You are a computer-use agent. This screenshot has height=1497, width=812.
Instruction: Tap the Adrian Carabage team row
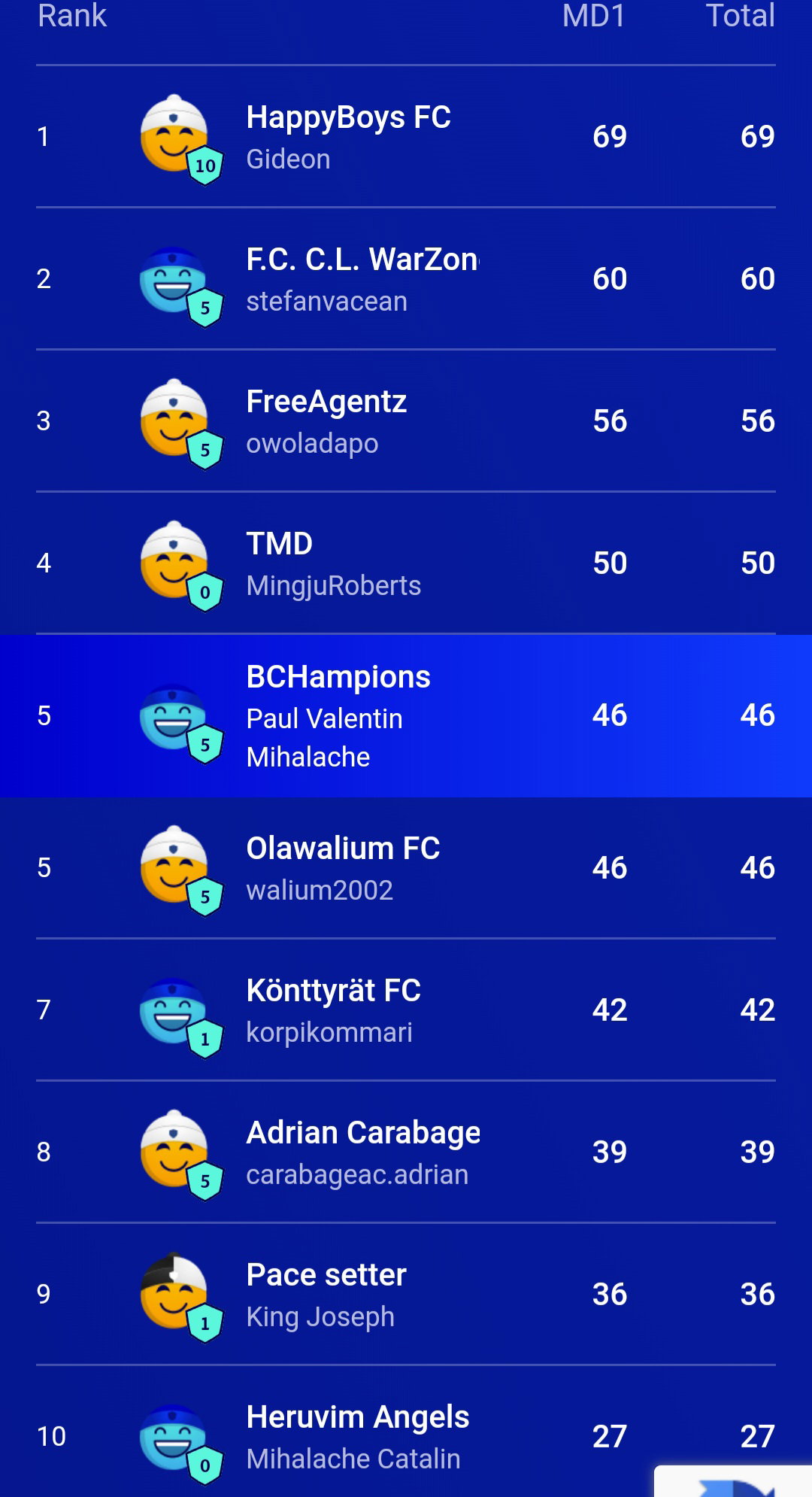click(406, 1152)
